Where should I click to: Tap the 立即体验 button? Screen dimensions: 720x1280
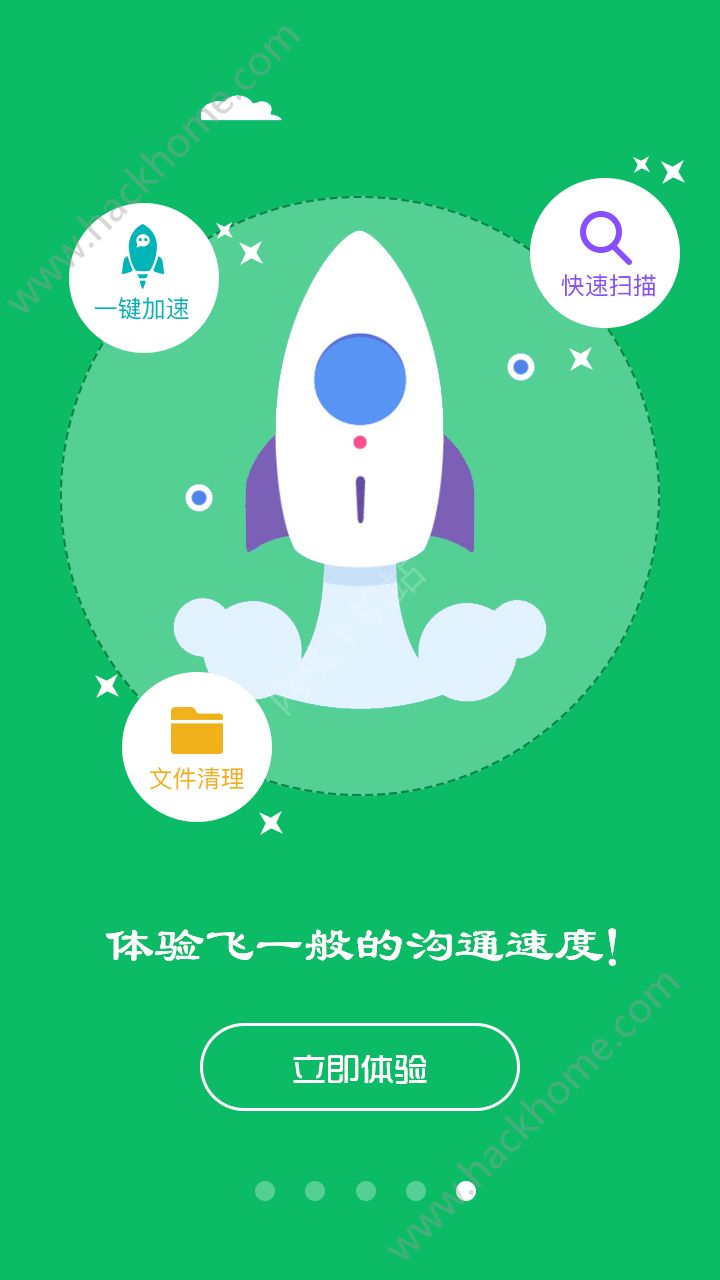(360, 1067)
